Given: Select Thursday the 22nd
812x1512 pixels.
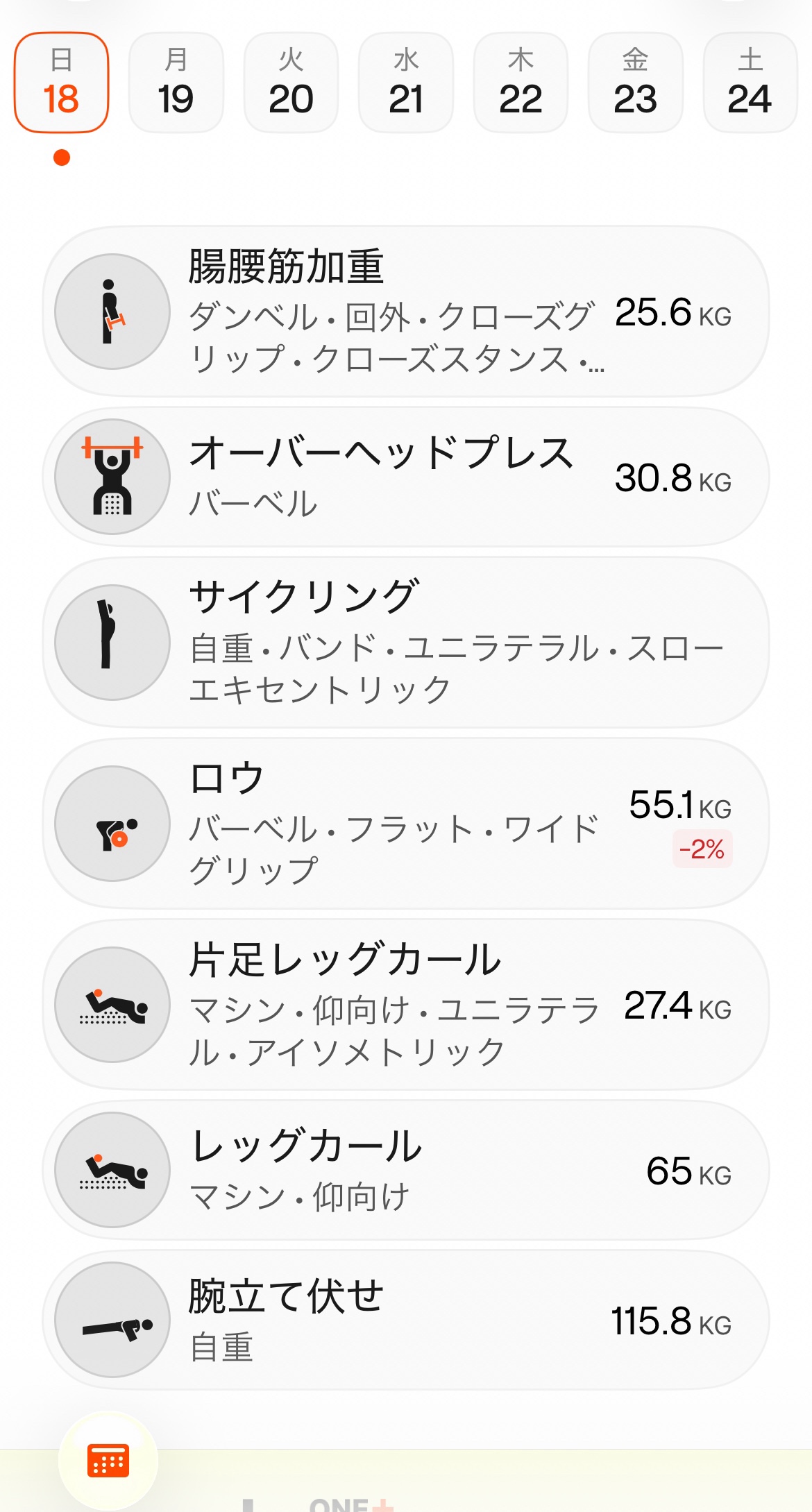Looking at the screenshot, I should pyautogui.click(x=521, y=83).
